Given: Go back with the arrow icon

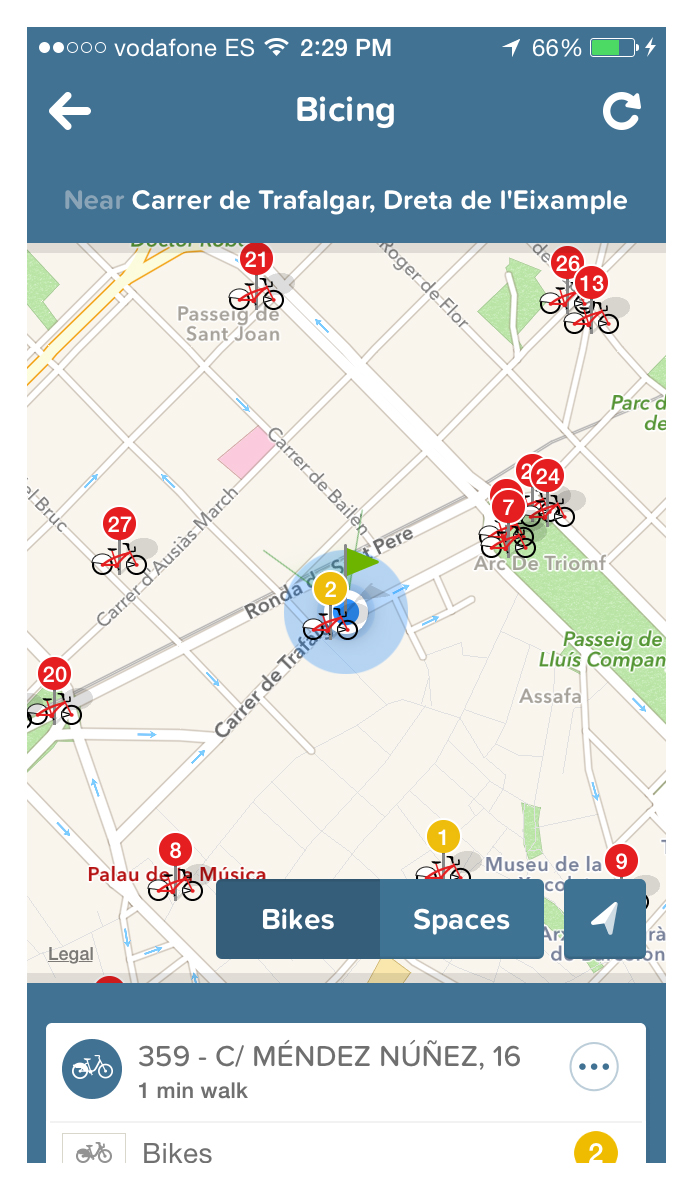Looking at the screenshot, I should (70, 112).
